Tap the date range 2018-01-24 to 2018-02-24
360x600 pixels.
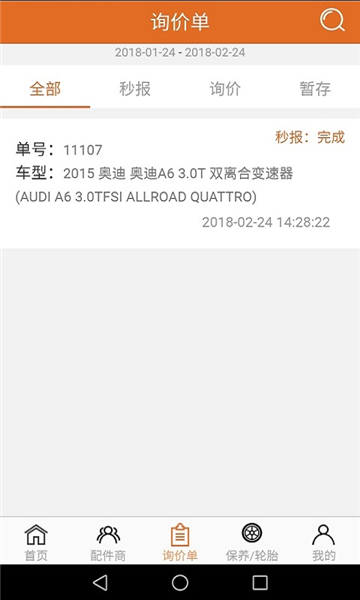pyautogui.click(x=180, y=52)
